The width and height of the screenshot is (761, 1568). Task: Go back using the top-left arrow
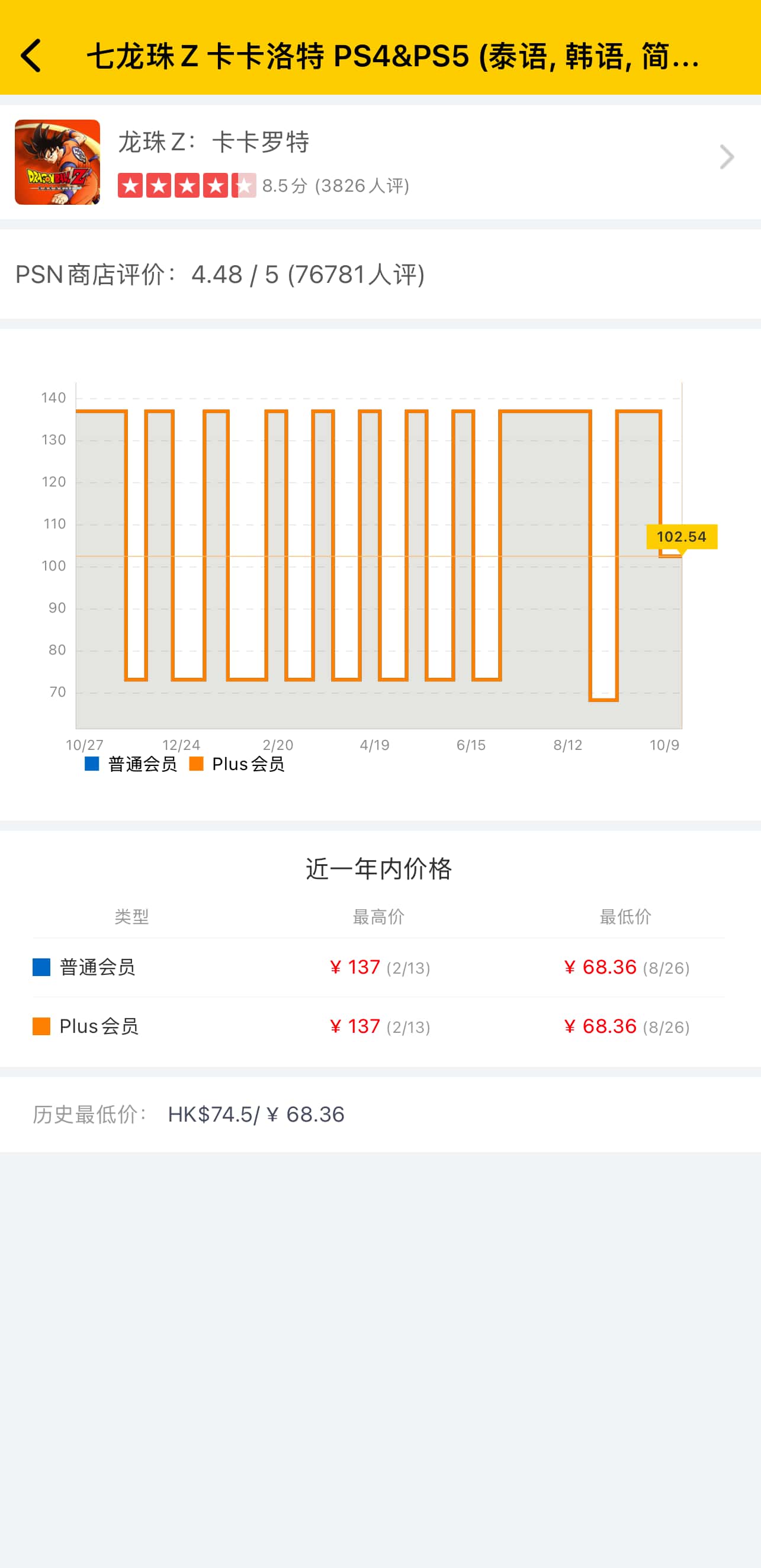point(31,56)
